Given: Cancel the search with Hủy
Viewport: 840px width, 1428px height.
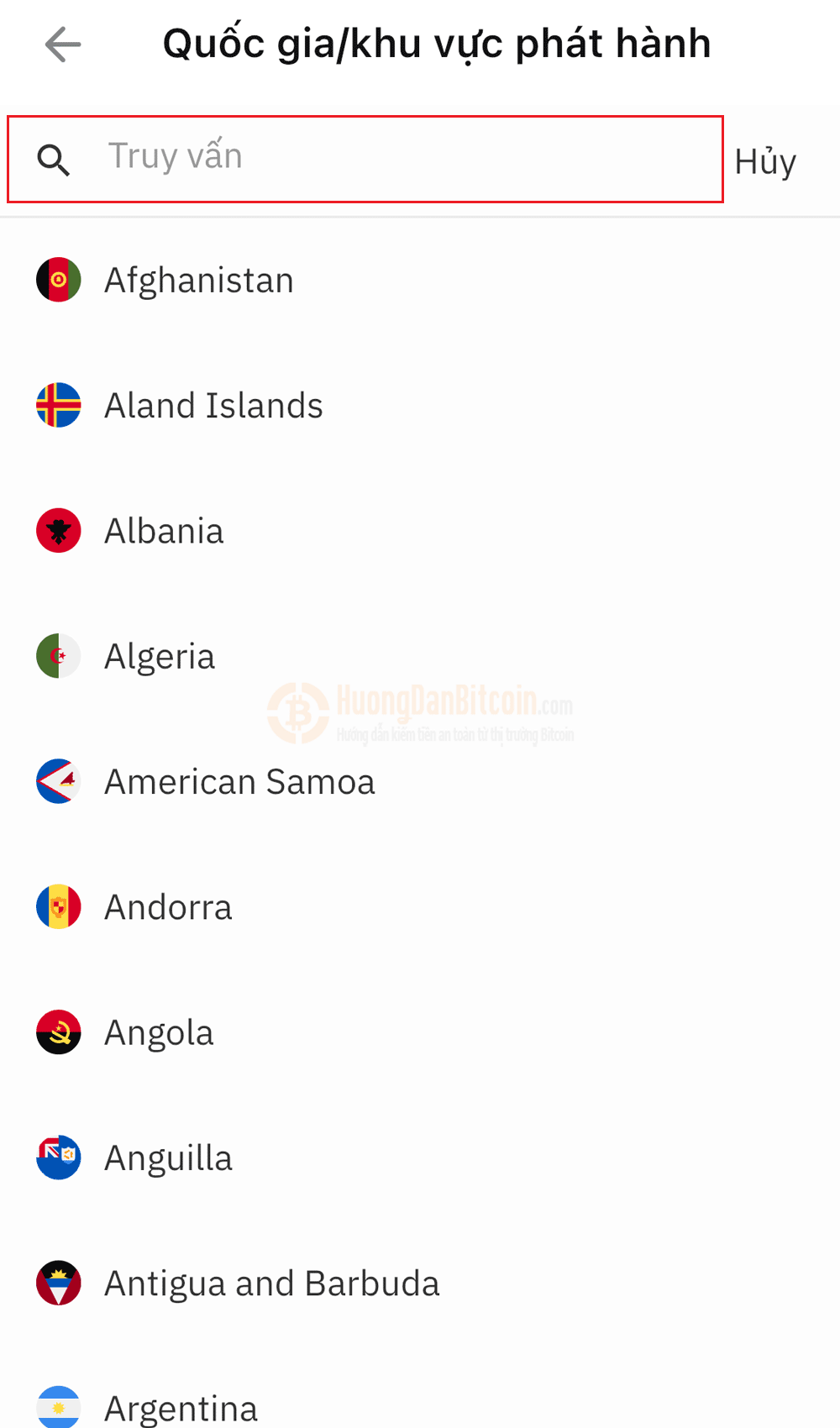Looking at the screenshot, I should pyautogui.click(x=764, y=161).
